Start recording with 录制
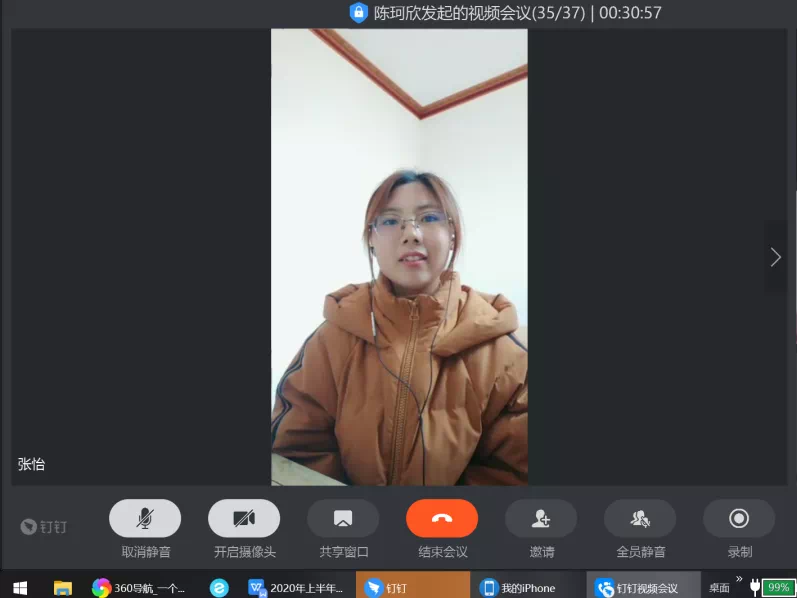Screen dimensions: 797x598 tap(739, 518)
